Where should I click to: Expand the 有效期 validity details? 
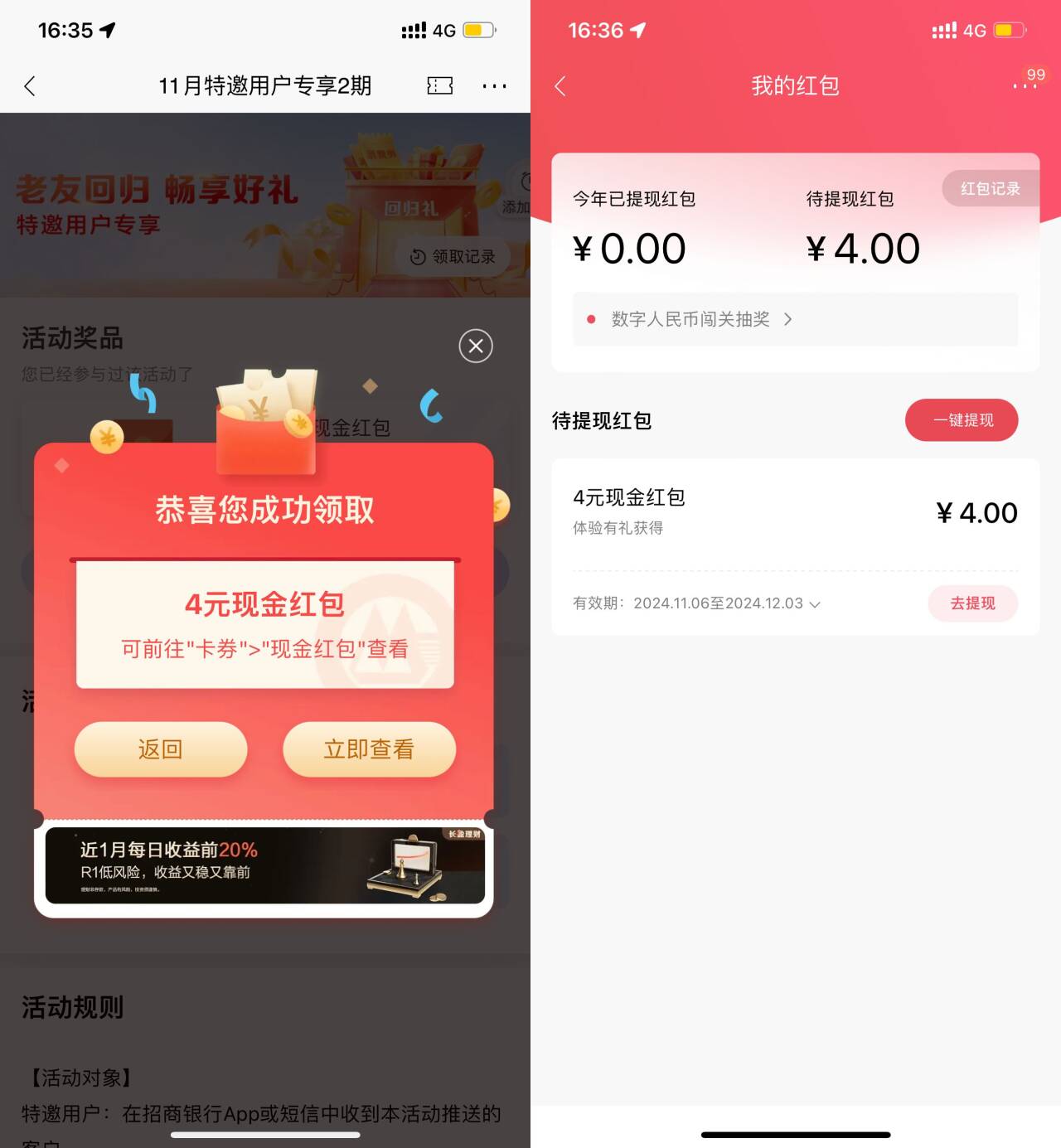815,604
